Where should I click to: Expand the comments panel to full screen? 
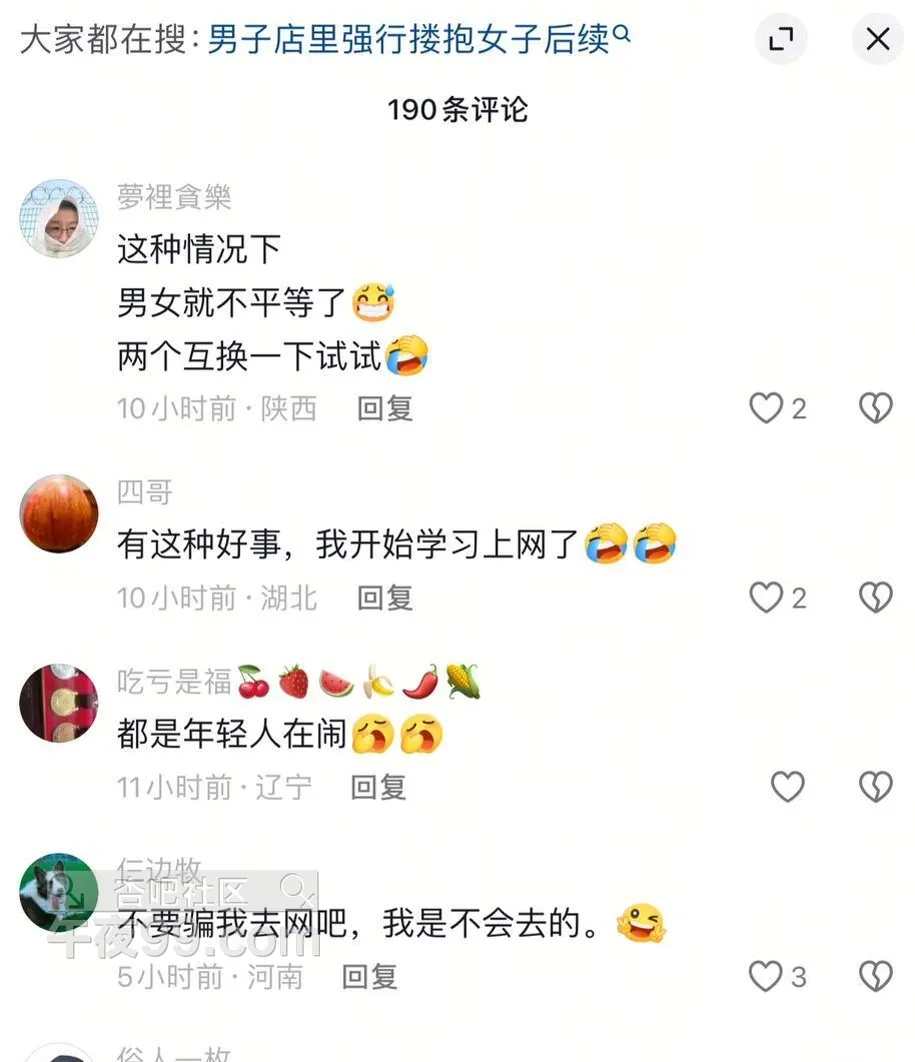780,40
